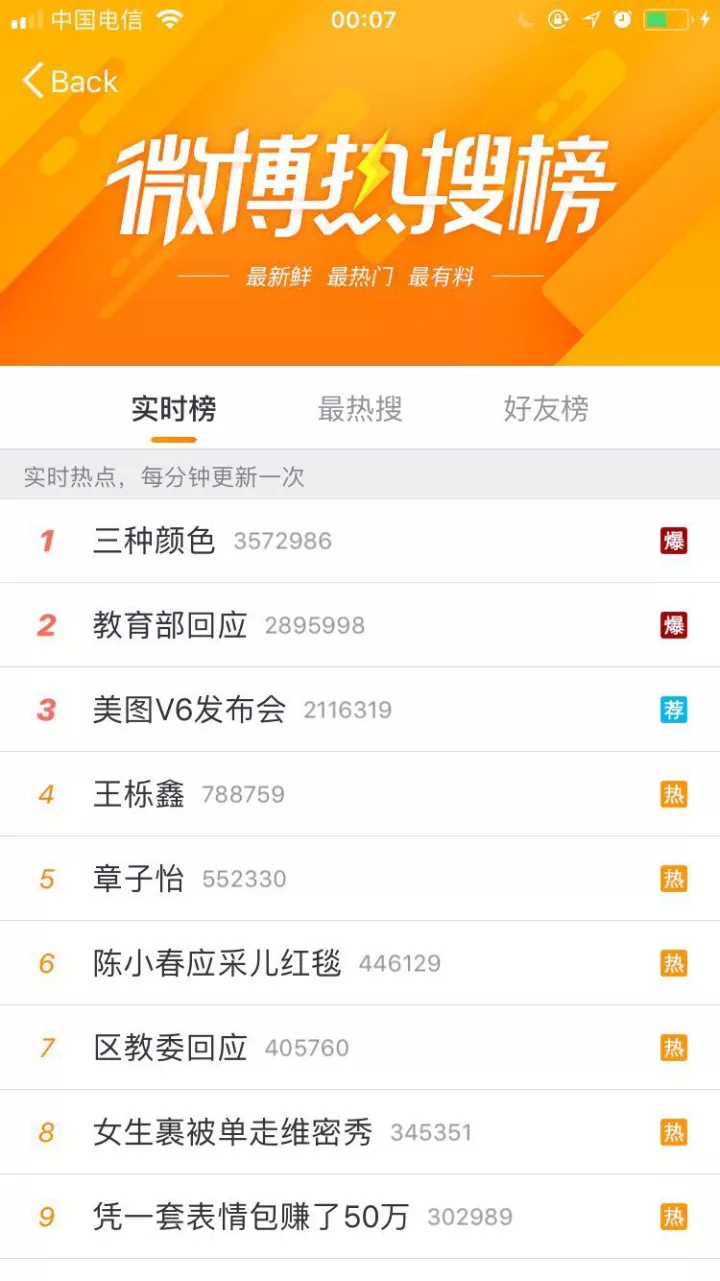Tap the 章子怡 trending row
Image resolution: width=720 pixels, height=1281 pixels.
click(139, 879)
